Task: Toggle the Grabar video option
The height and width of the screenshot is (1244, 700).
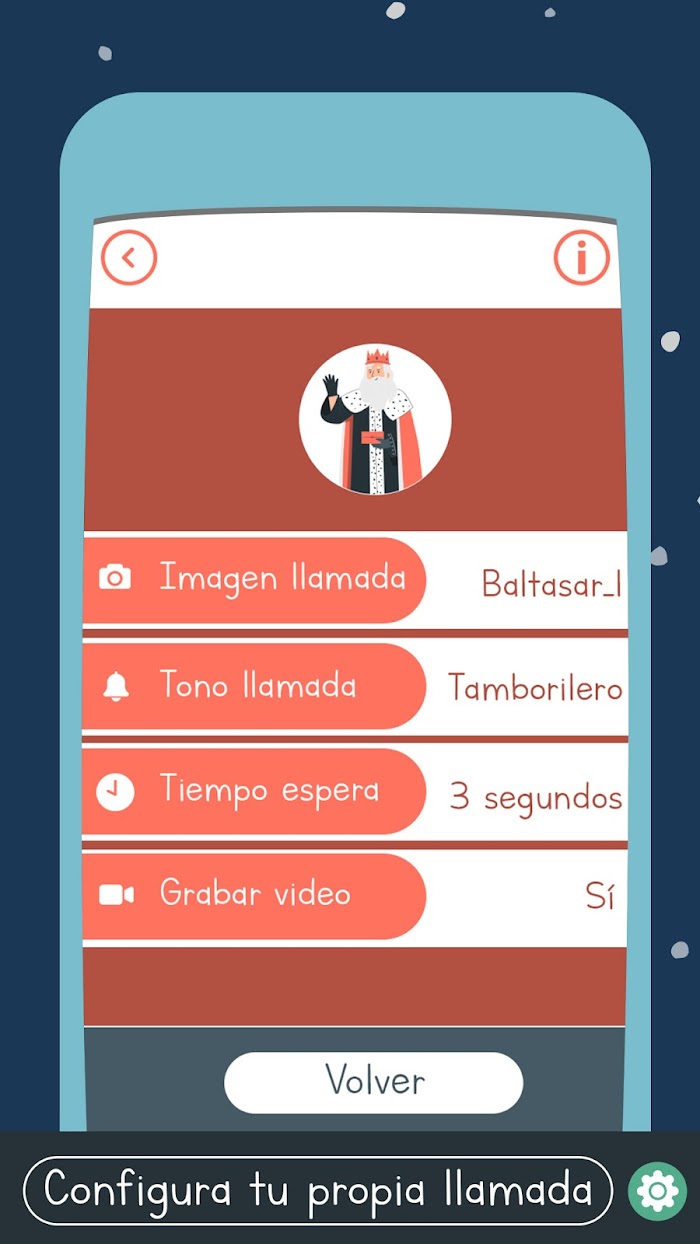Action: click(255, 895)
